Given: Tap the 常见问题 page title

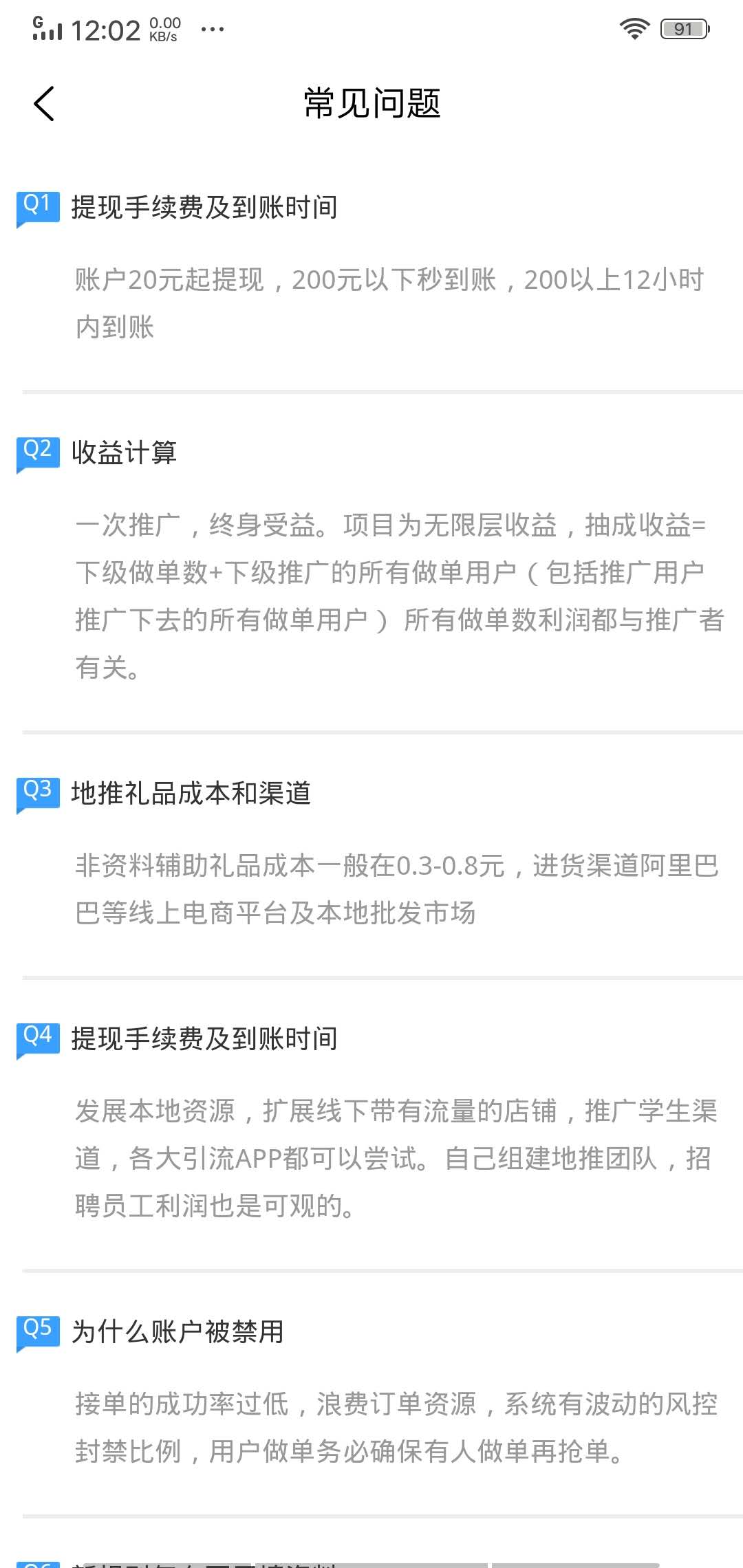Looking at the screenshot, I should pyautogui.click(x=371, y=103).
